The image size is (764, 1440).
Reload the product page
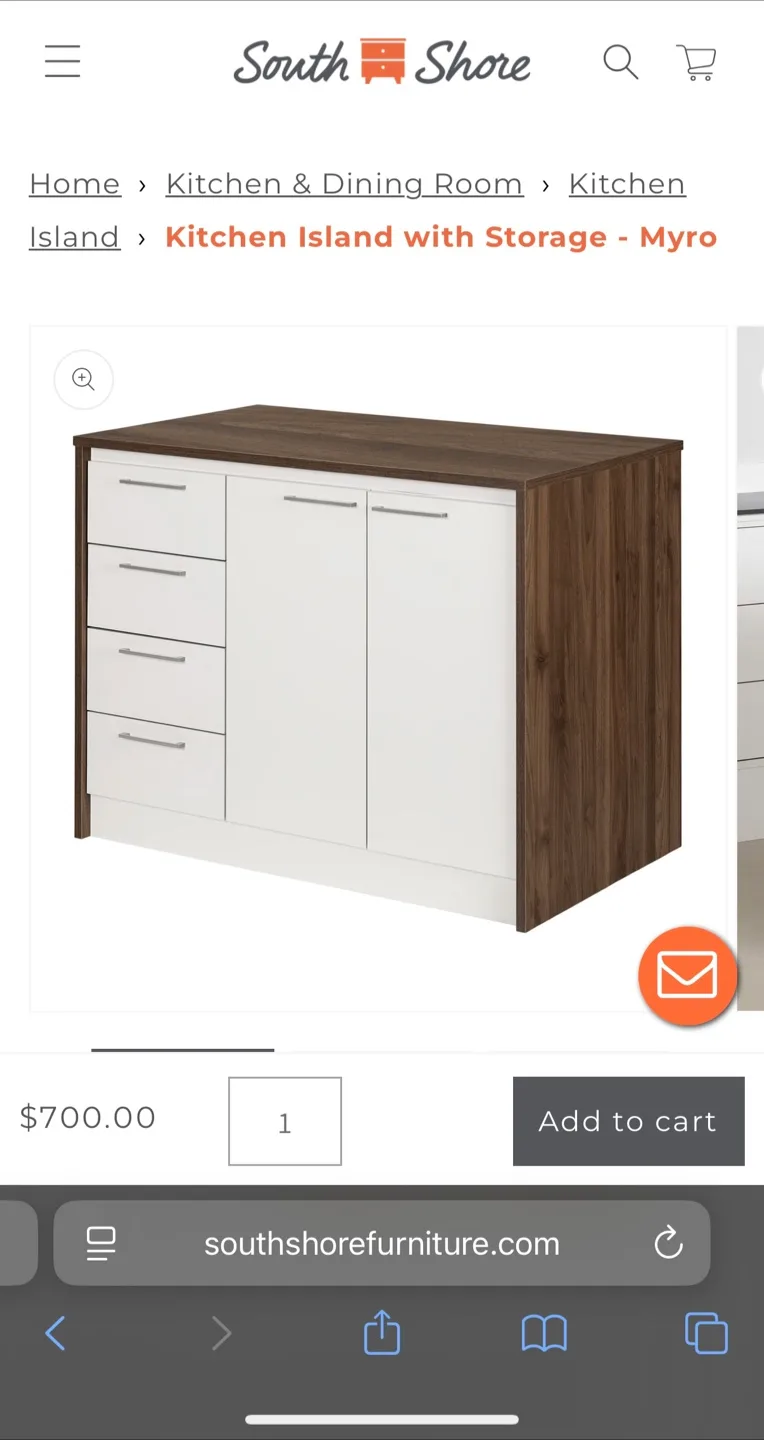(668, 1243)
